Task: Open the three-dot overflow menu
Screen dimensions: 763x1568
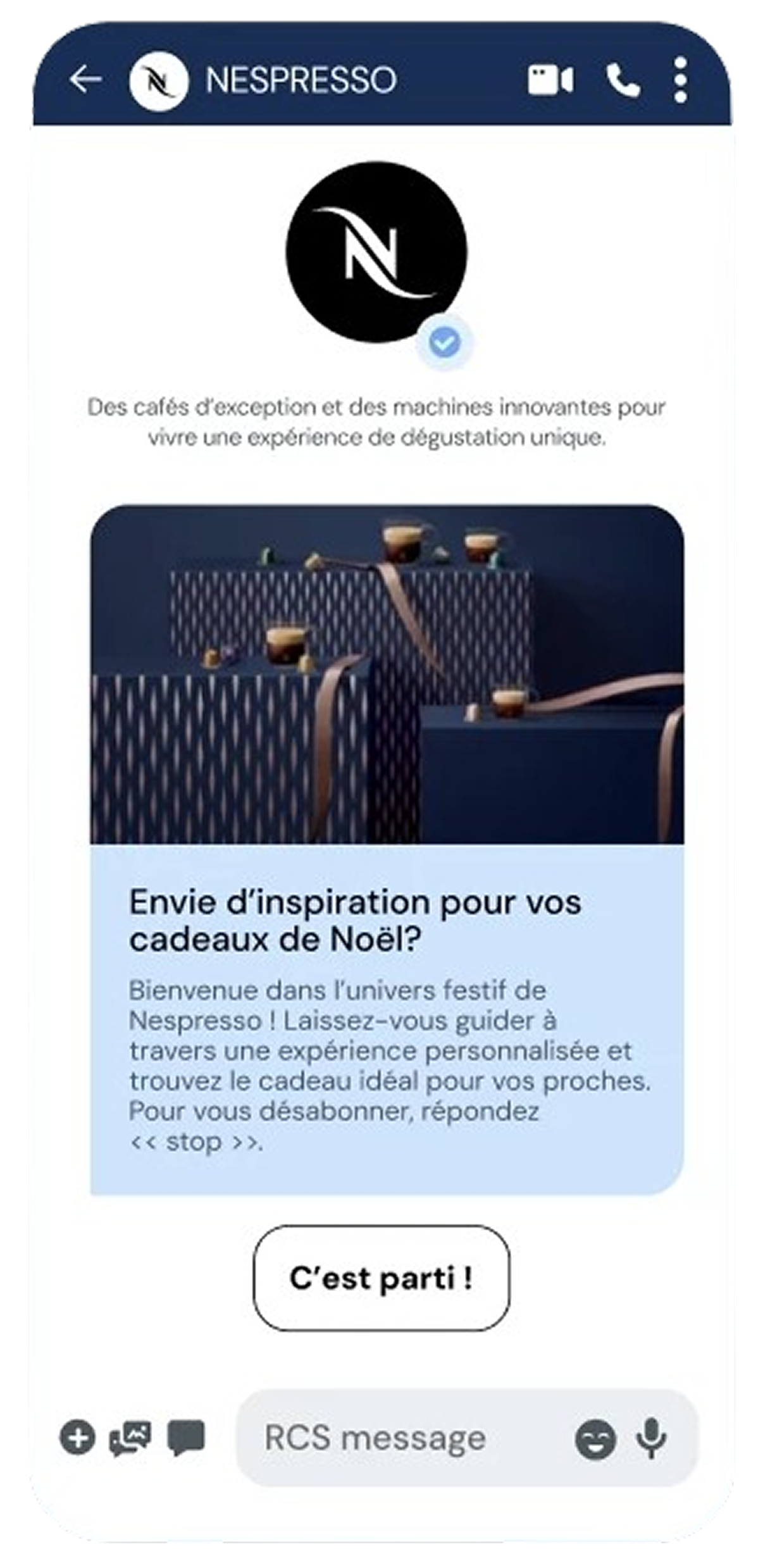Action: pyautogui.click(x=680, y=80)
